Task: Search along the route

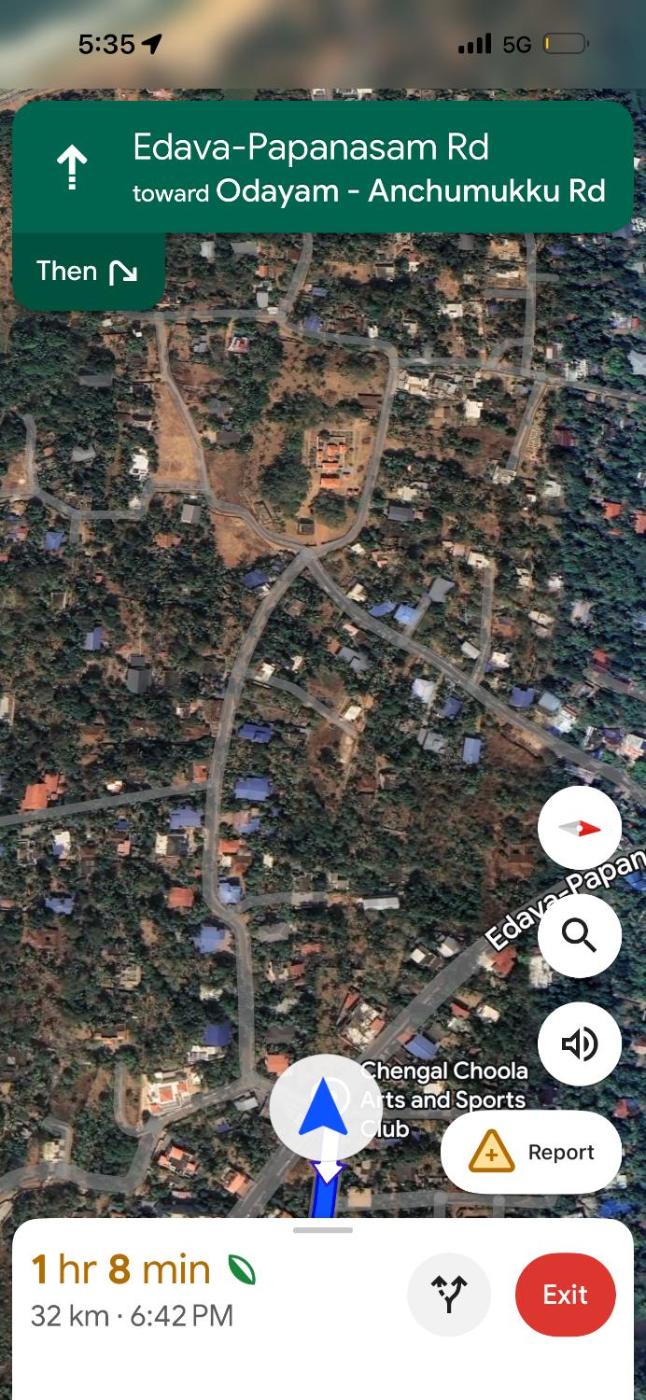Action: coord(579,936)
